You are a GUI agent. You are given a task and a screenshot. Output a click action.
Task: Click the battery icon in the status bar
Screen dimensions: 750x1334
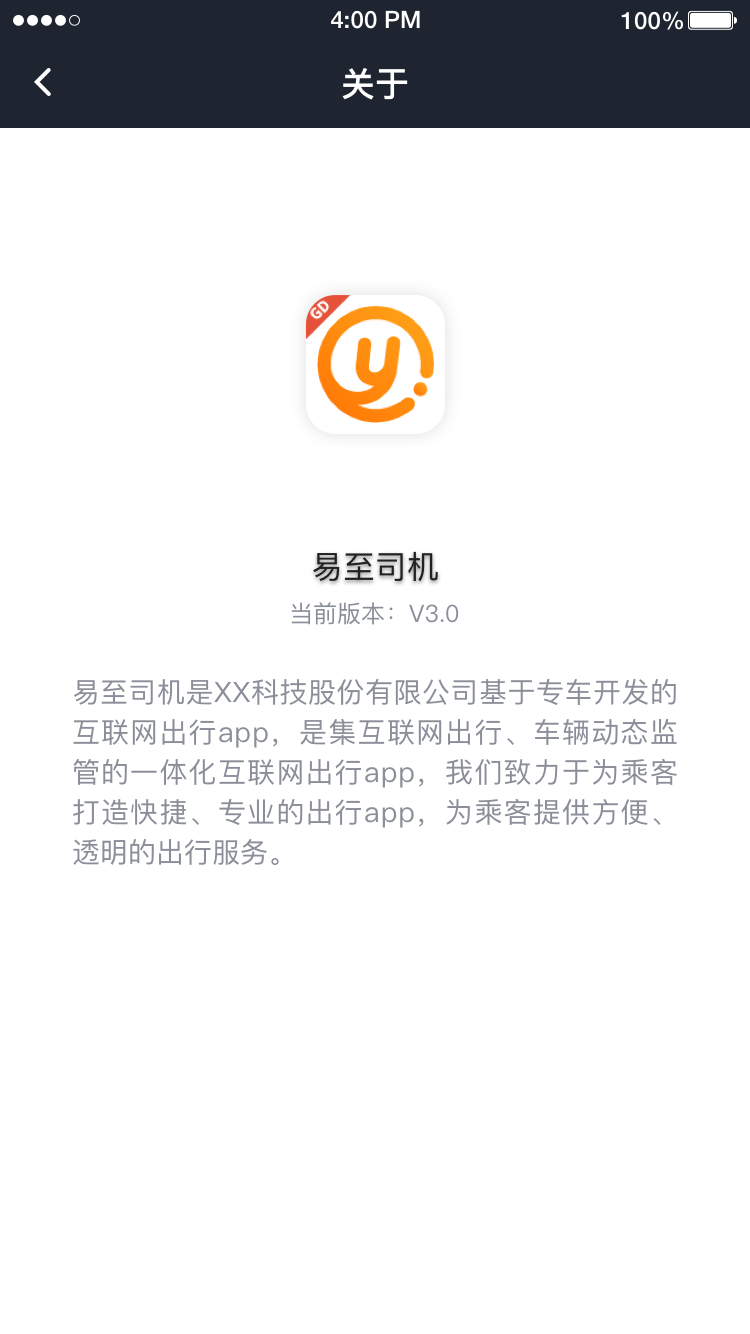coord(712,19)
